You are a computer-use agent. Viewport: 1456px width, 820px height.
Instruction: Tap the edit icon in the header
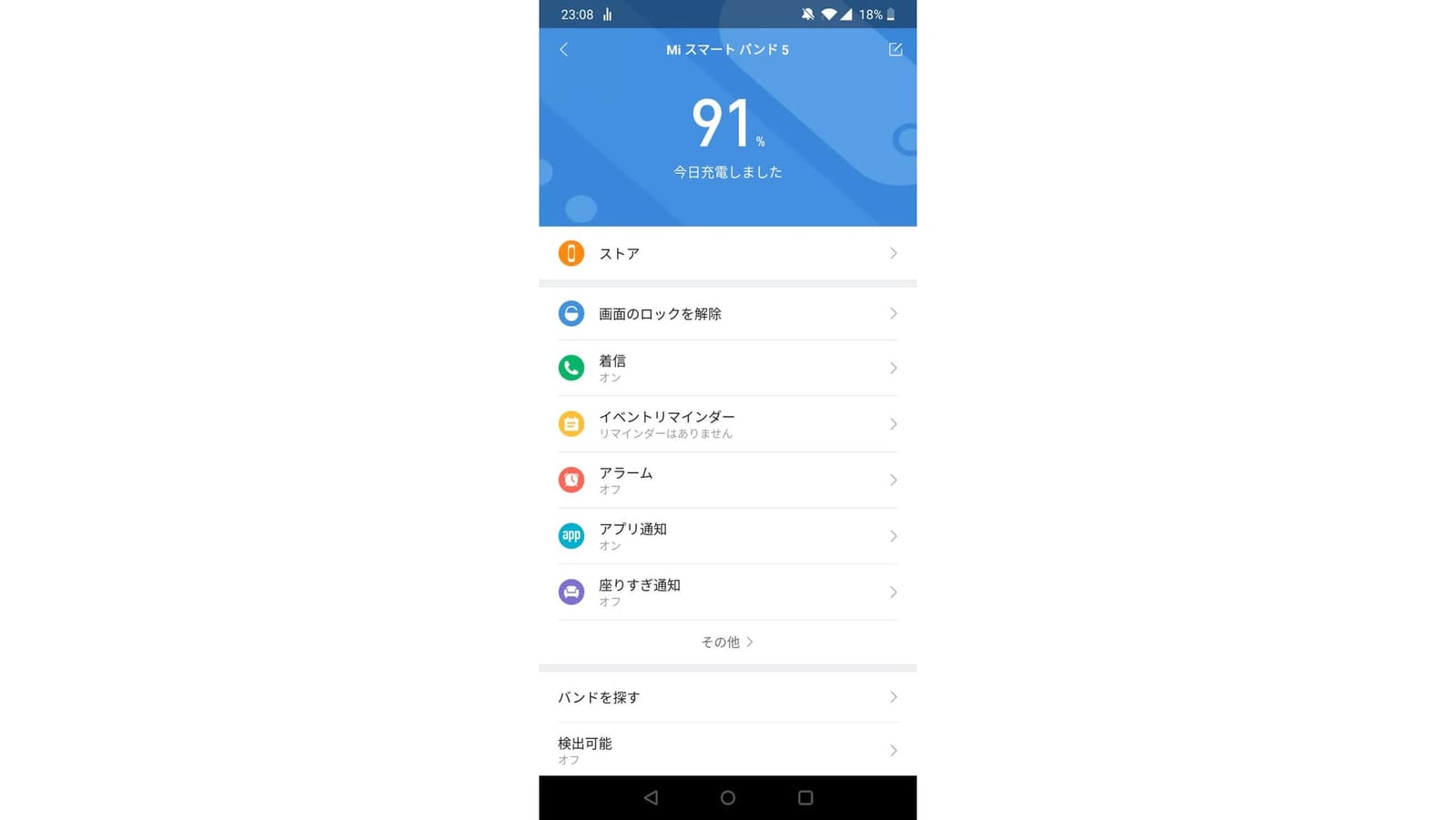(x=895, y=50)
